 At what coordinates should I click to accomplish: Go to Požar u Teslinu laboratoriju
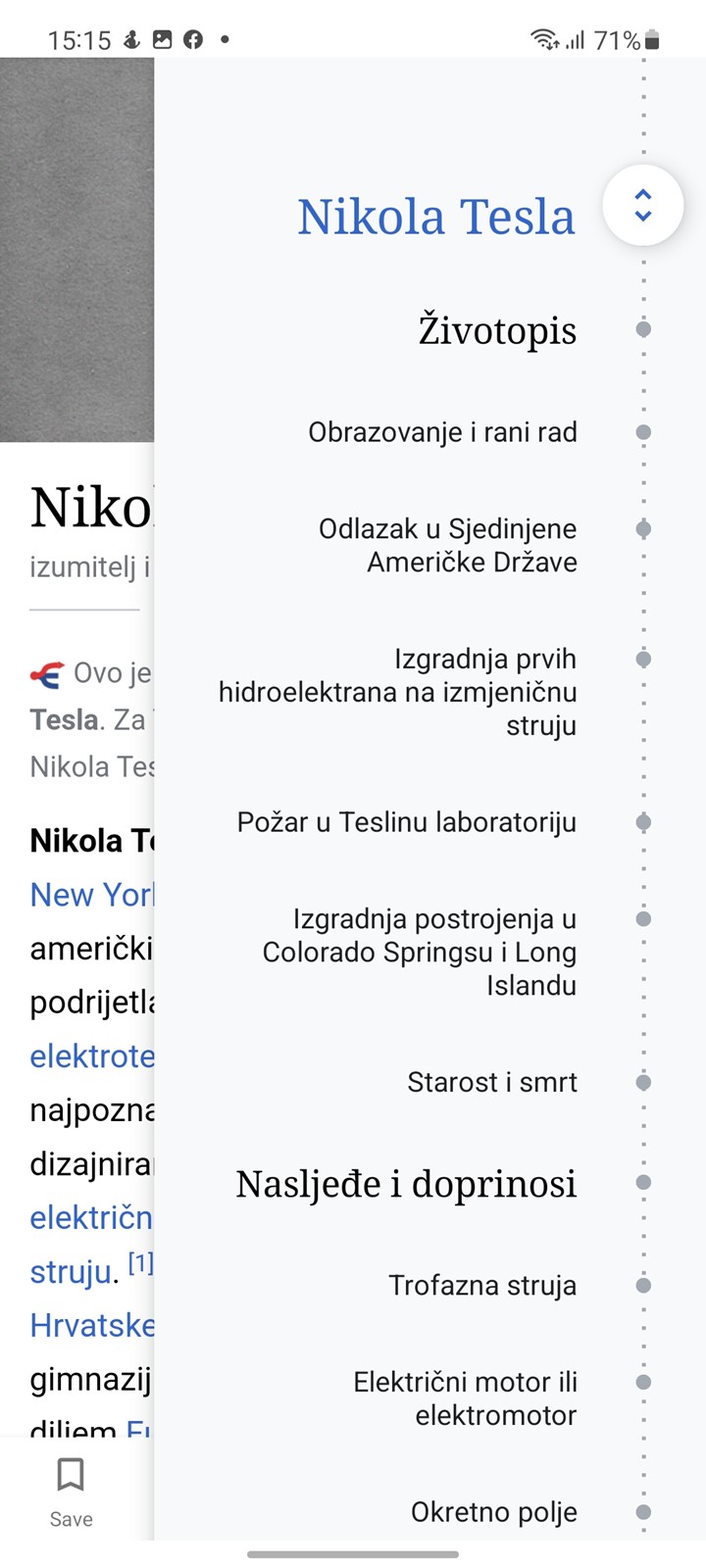pos(407,822)
